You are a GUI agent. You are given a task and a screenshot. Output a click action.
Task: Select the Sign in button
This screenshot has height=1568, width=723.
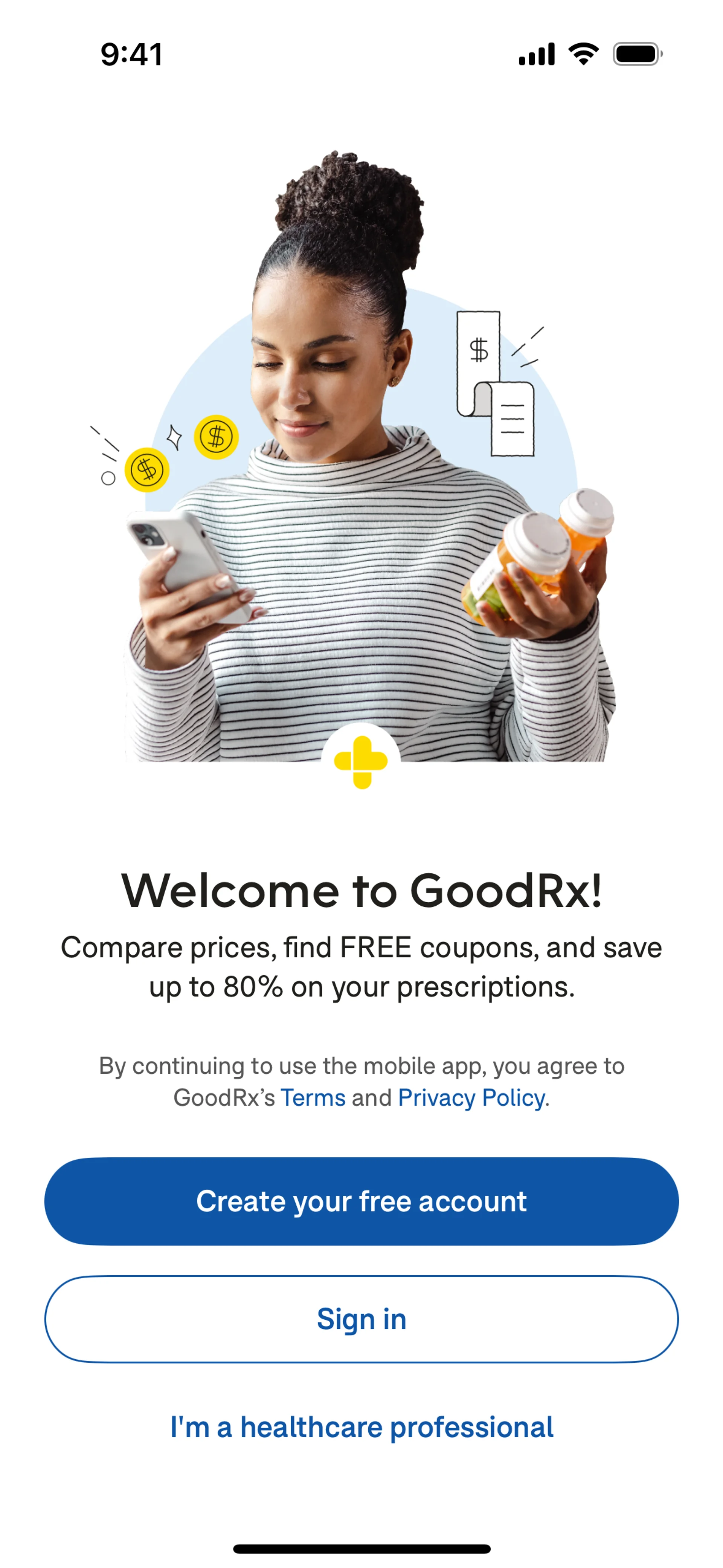pyautogui.click(x=361, y=1319)
